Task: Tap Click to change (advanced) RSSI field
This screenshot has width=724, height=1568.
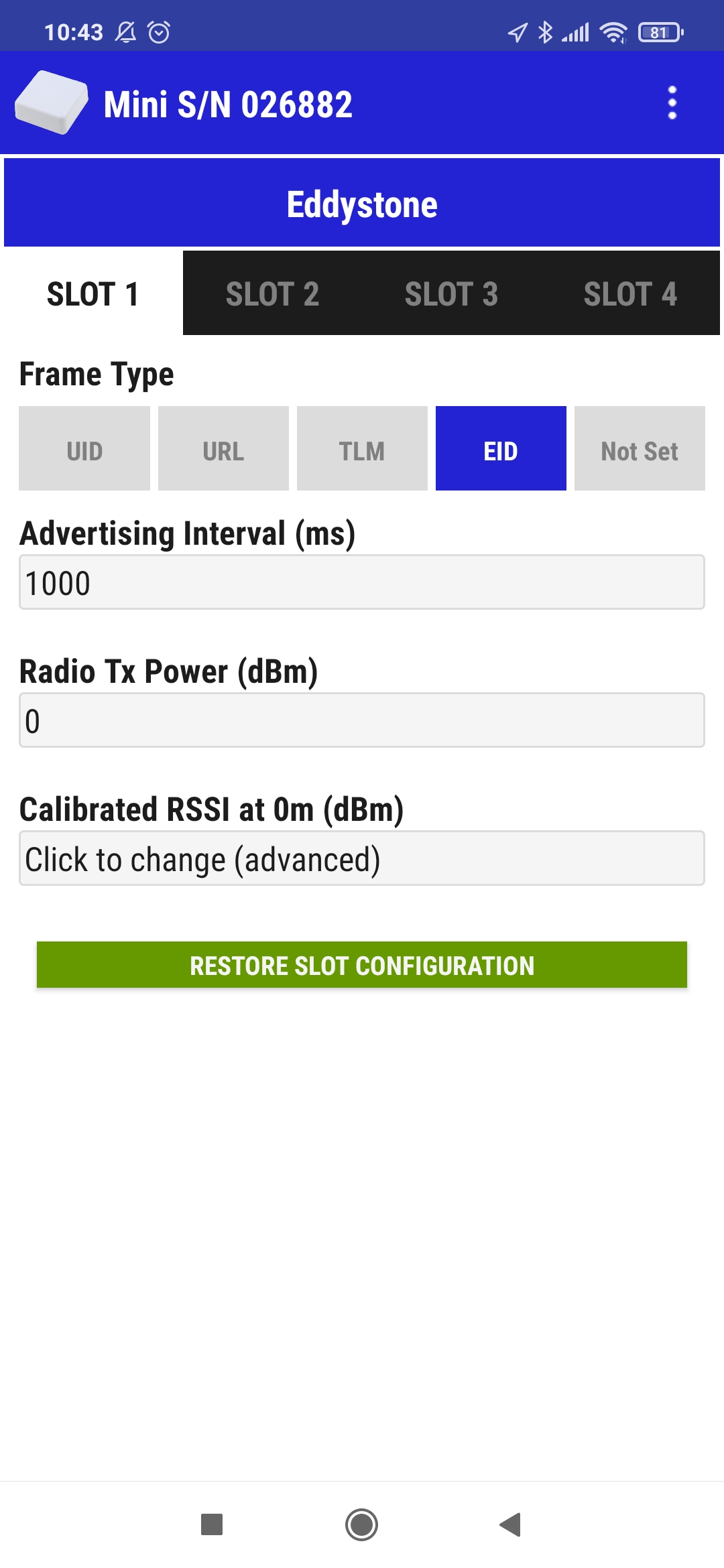Action: (x=362, y=858)
